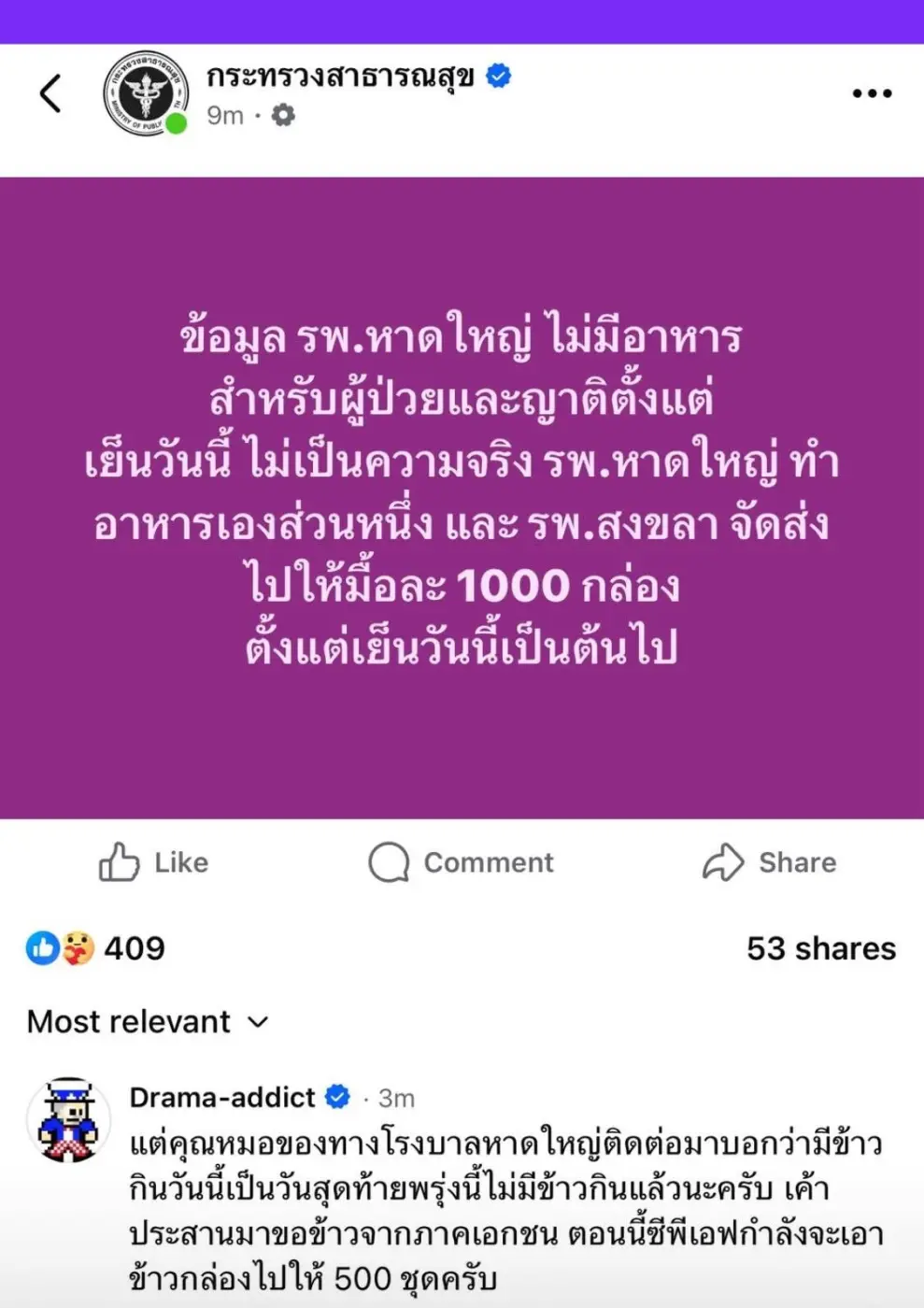Open the 53 shares list
Screen dimensions: 924x1308
(x=820, y=948)
